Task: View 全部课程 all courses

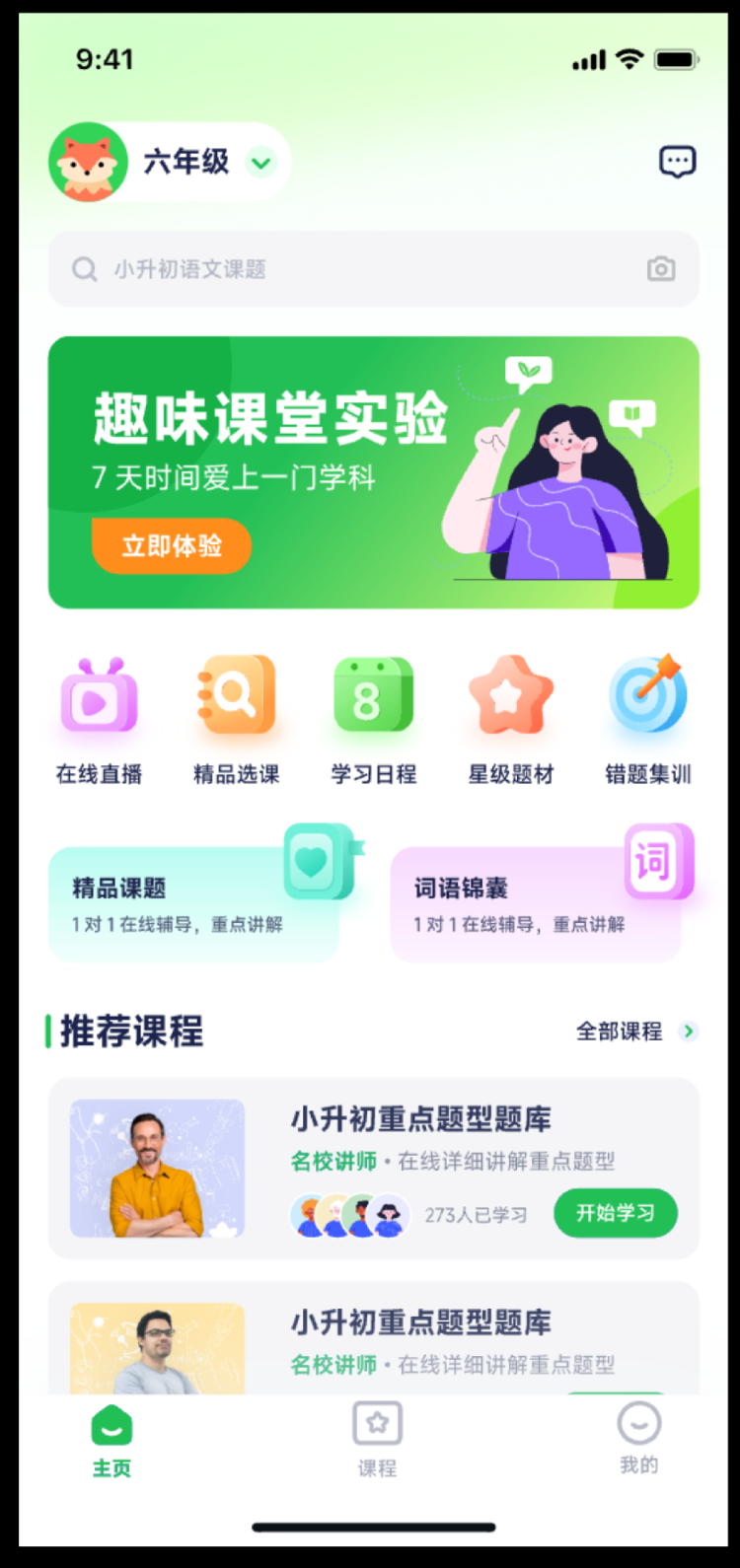Action: [634, 1032]
